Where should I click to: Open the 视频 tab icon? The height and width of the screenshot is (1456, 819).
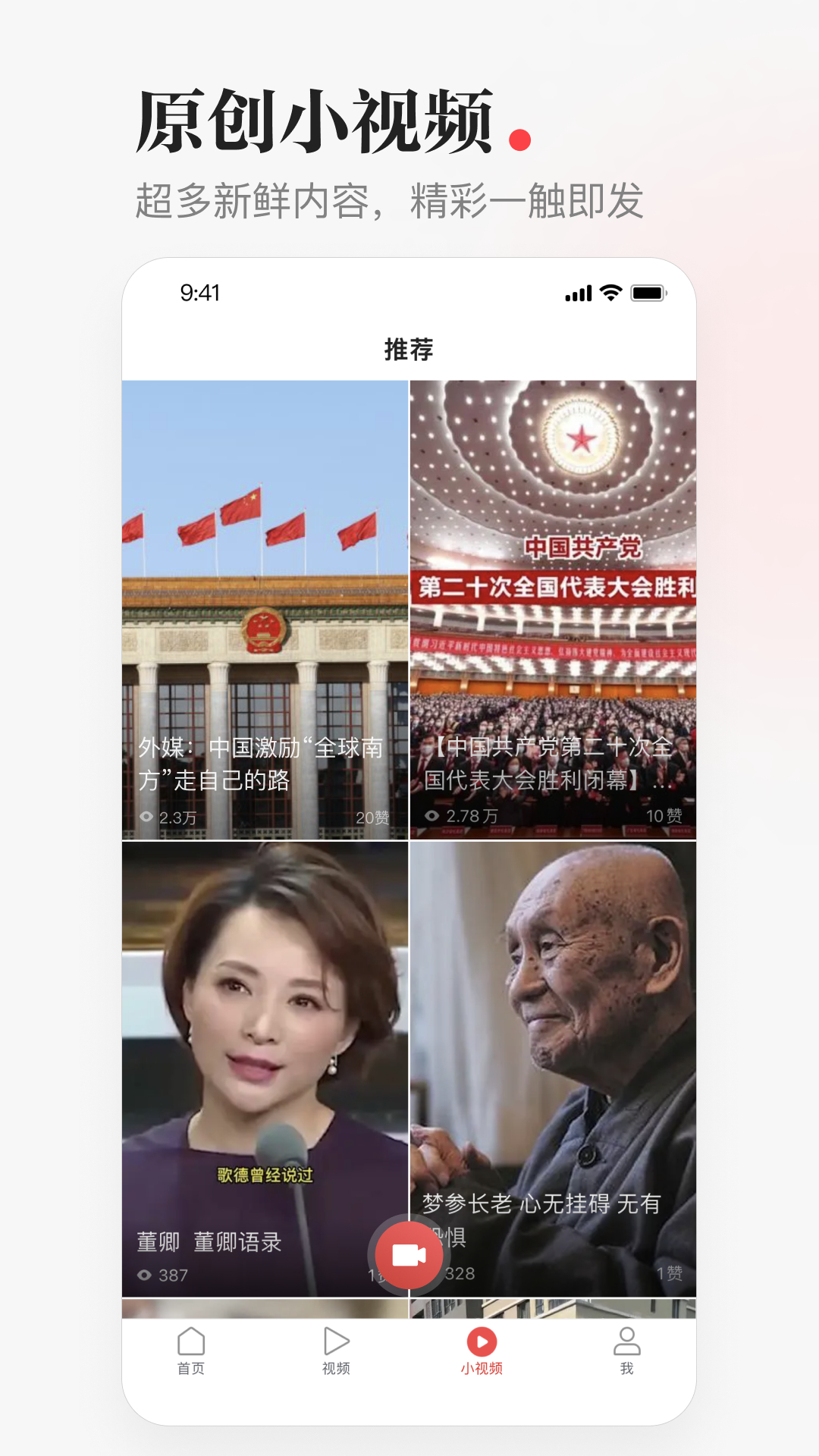(x=336, y=1342)
